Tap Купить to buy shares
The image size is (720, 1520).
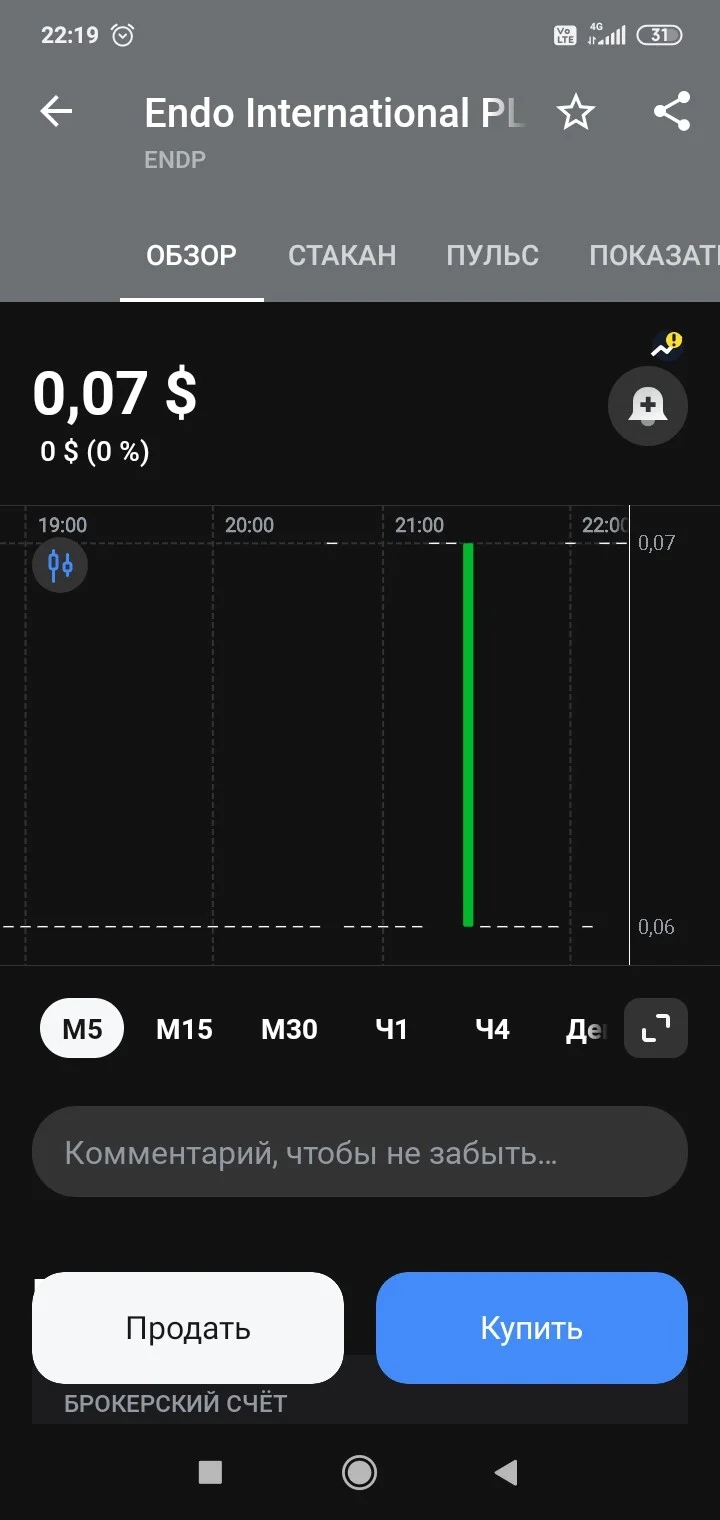[x=532, y=1328]
